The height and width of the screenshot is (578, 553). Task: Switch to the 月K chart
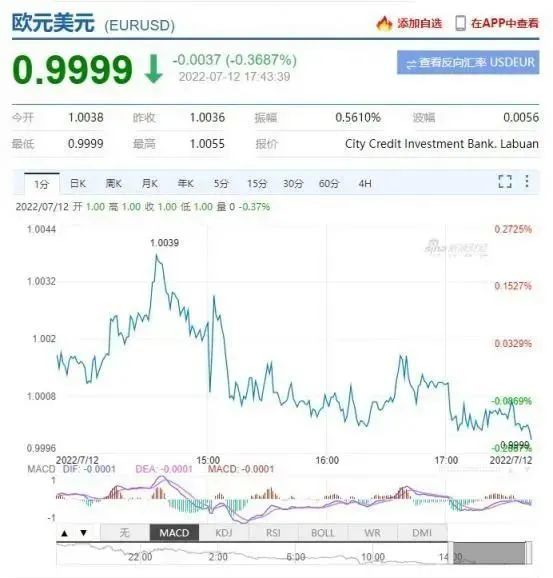150,184
